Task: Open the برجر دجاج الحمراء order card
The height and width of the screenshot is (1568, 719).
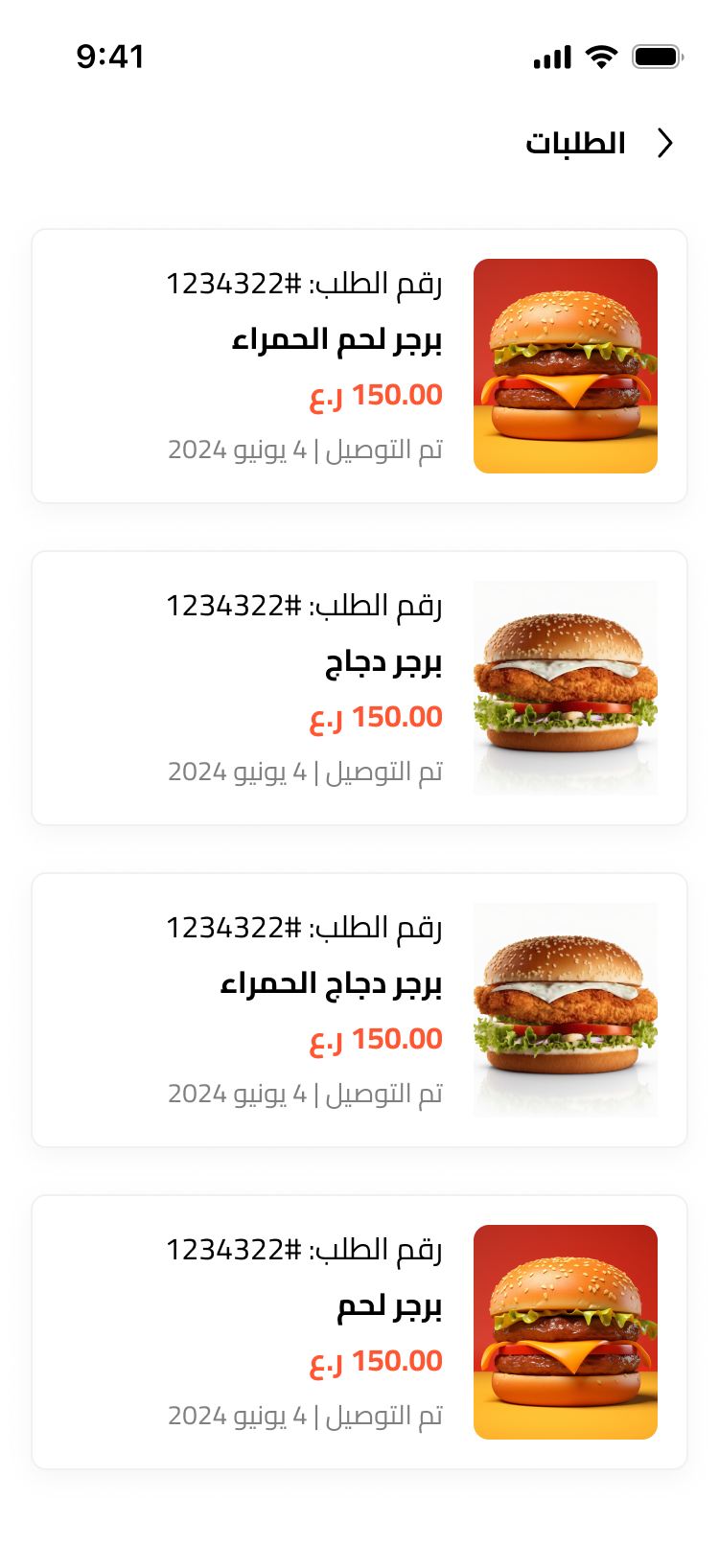Action: [x=359, y=1010]
